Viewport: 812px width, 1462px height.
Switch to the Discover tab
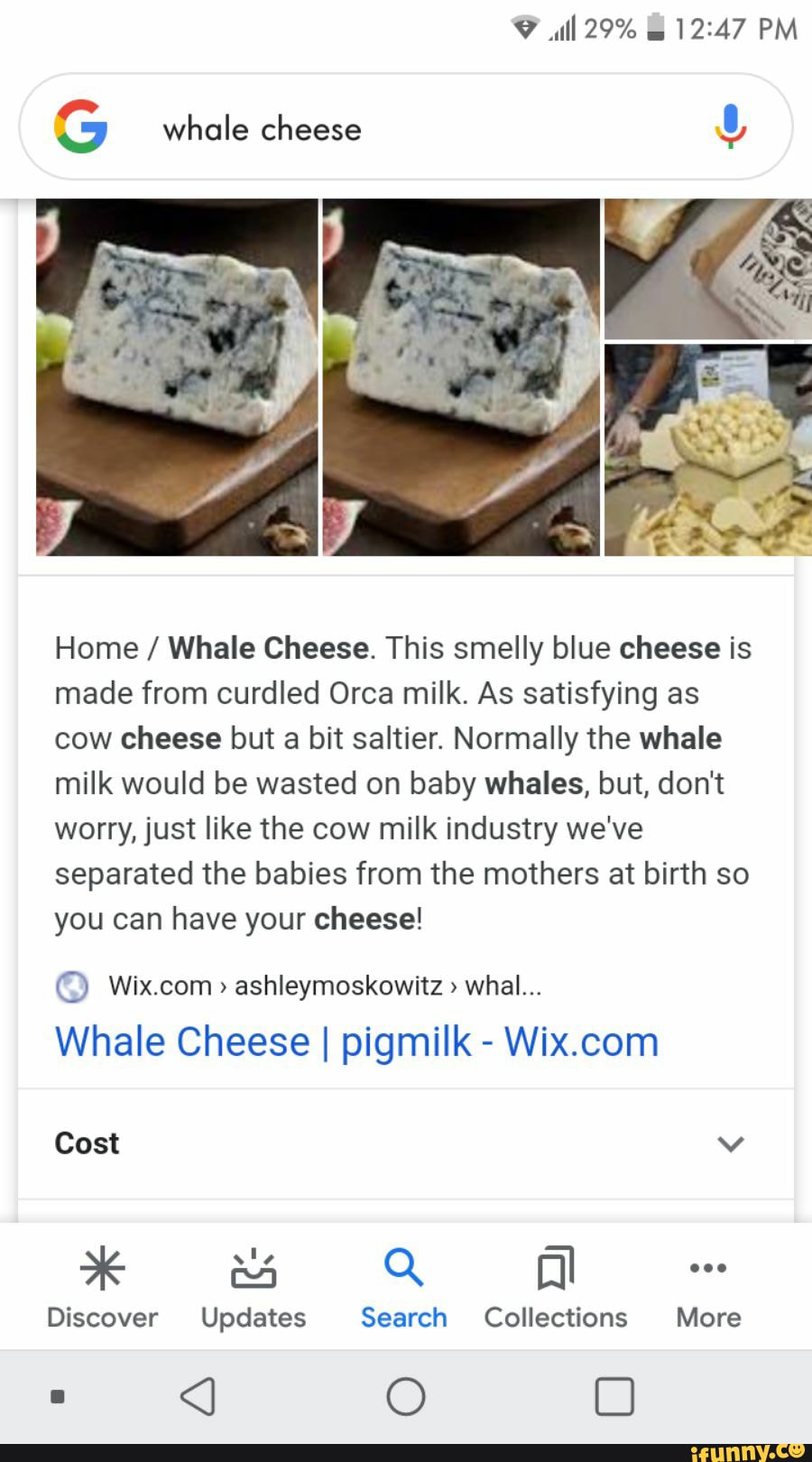click(x=101, y=1286)
